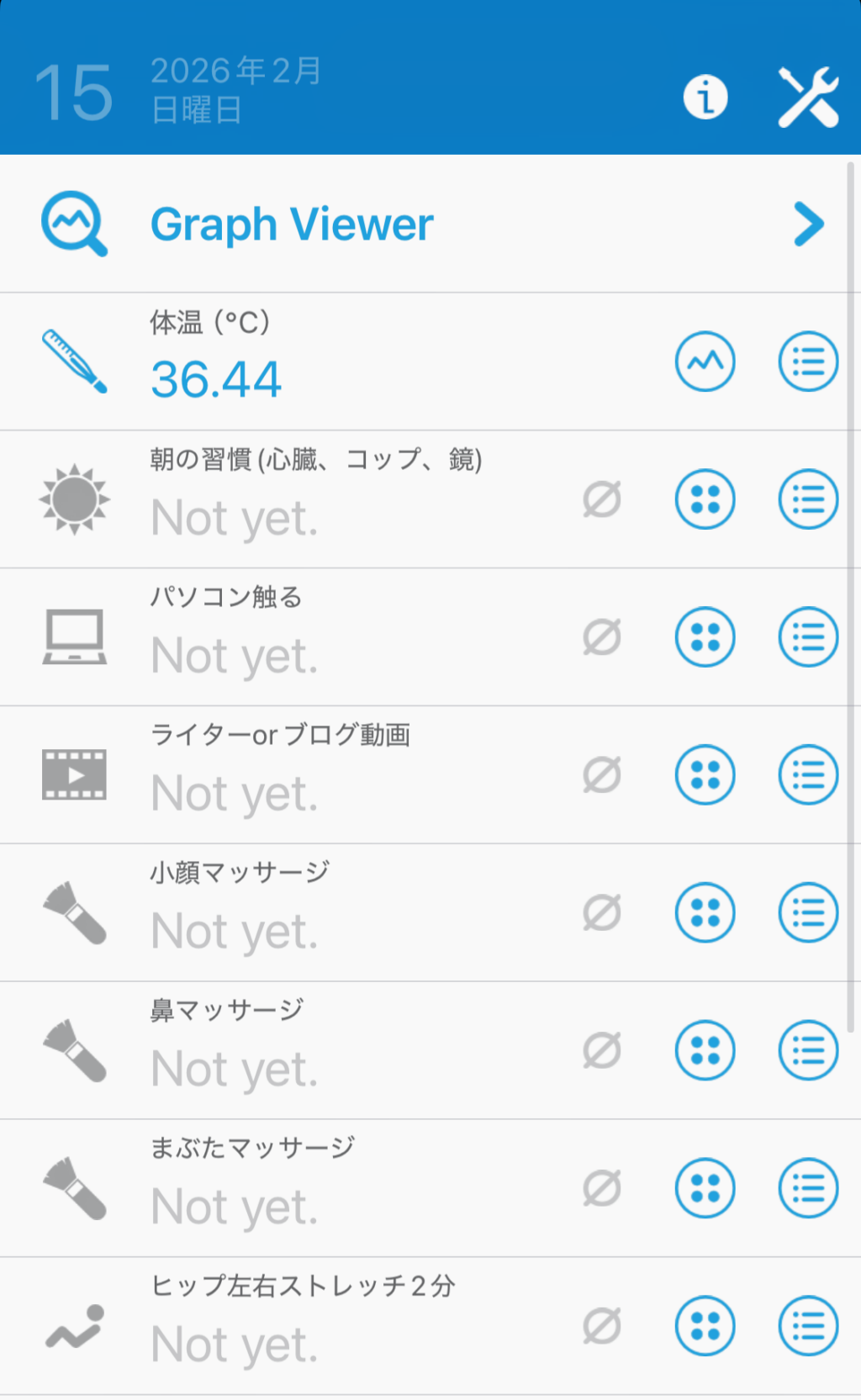The image size is (861, 1400).
Task: Select the 2026年2月 15 date header
Action: click(x=177, y=91)
